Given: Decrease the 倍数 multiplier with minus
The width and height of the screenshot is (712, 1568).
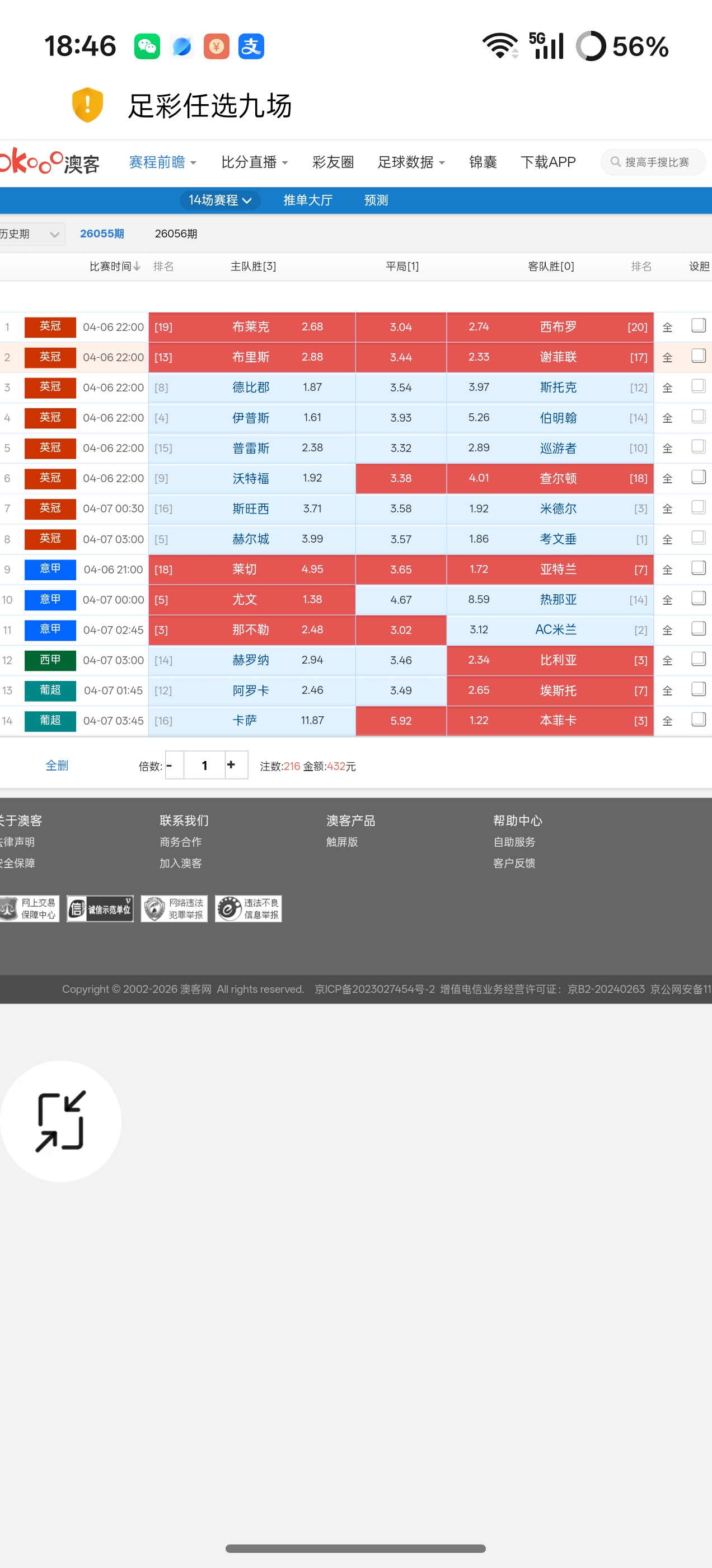Looking at the screenshot, I should (170, 766).
